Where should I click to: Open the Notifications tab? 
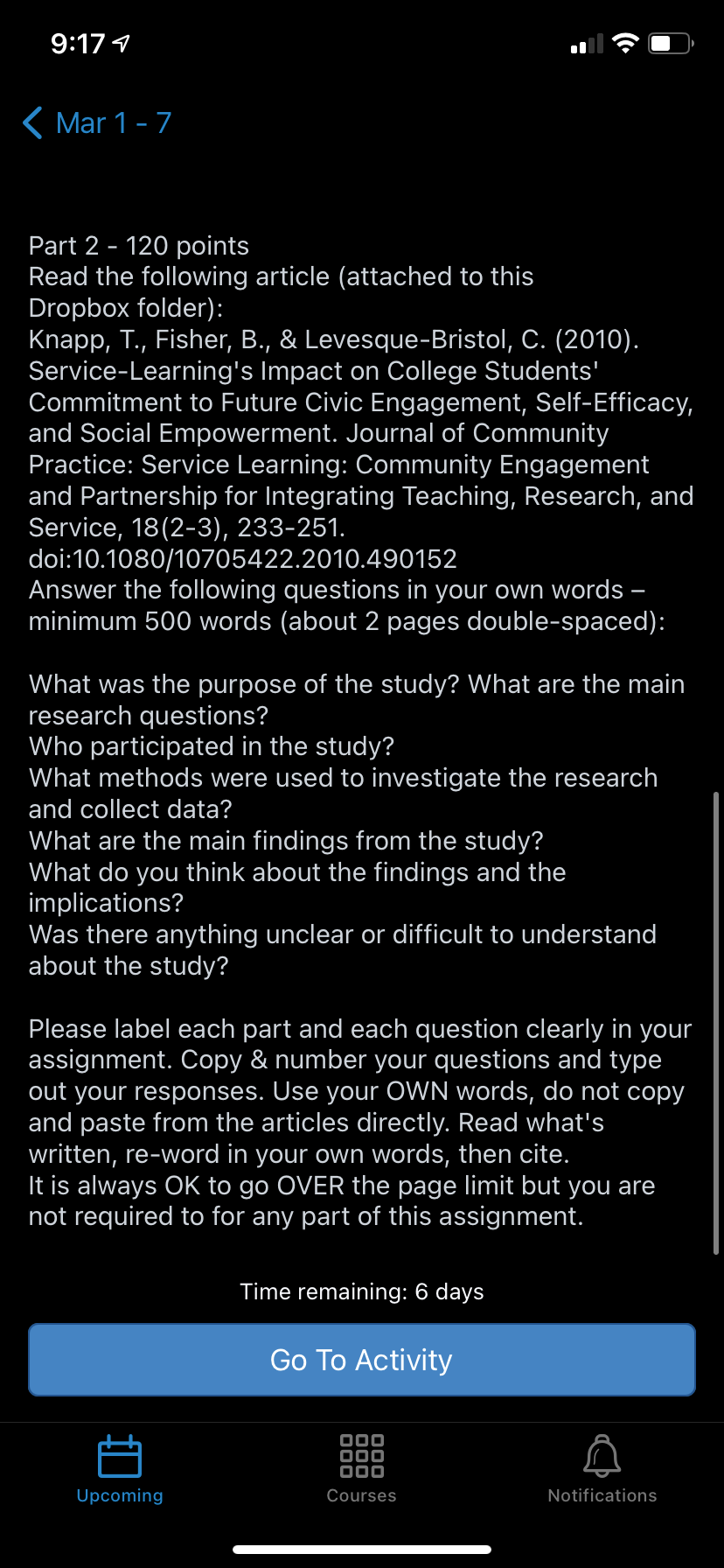click(602, 1469)
